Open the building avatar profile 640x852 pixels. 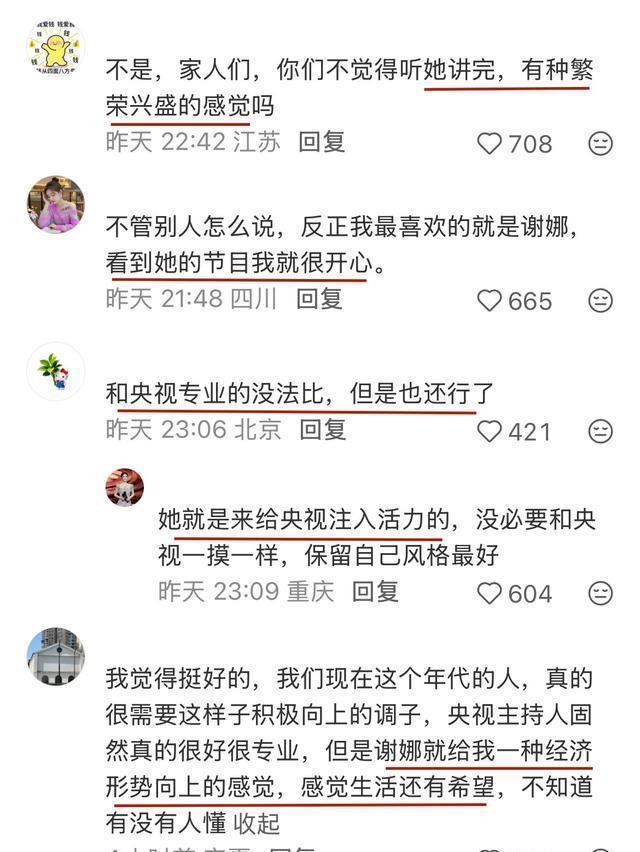pyautogui.click(x=55, y=656)
